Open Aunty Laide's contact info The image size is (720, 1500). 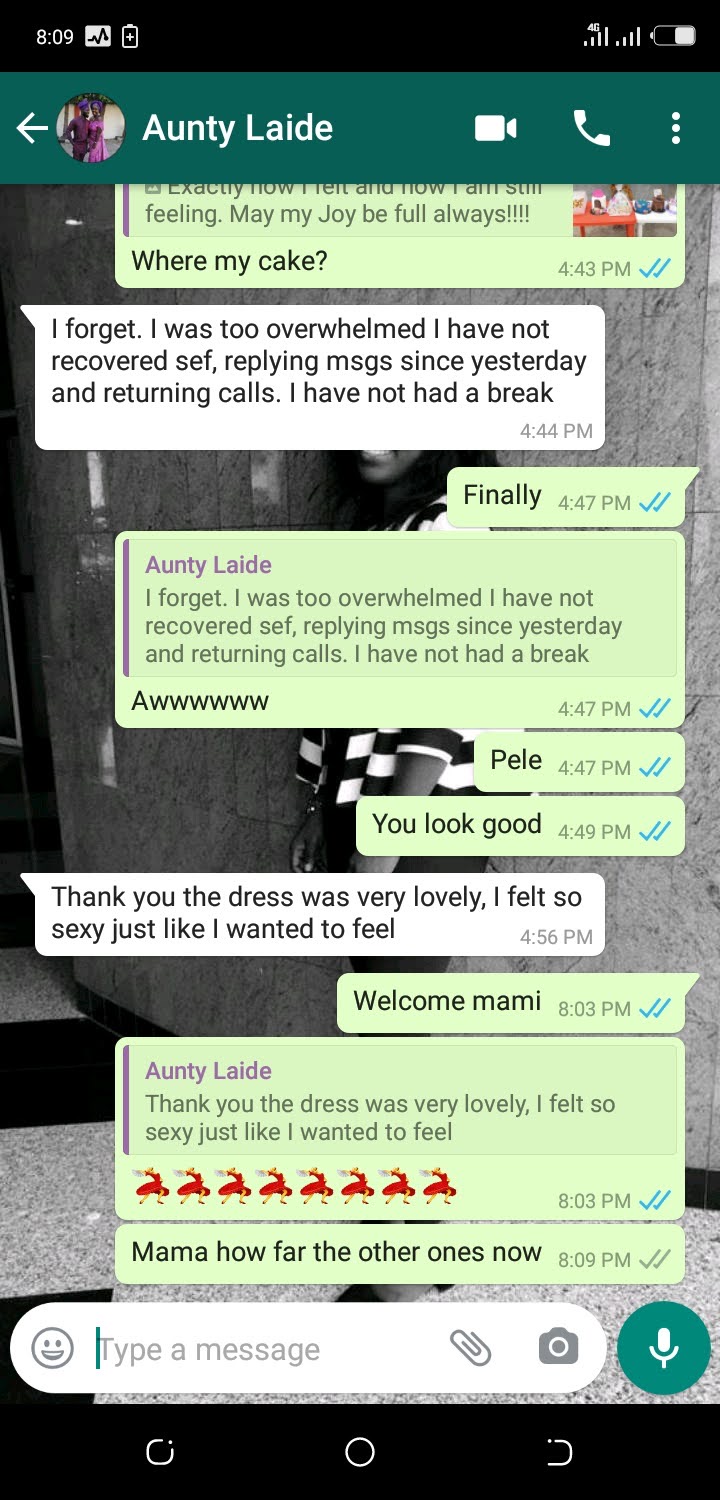[x=238, y=128]
